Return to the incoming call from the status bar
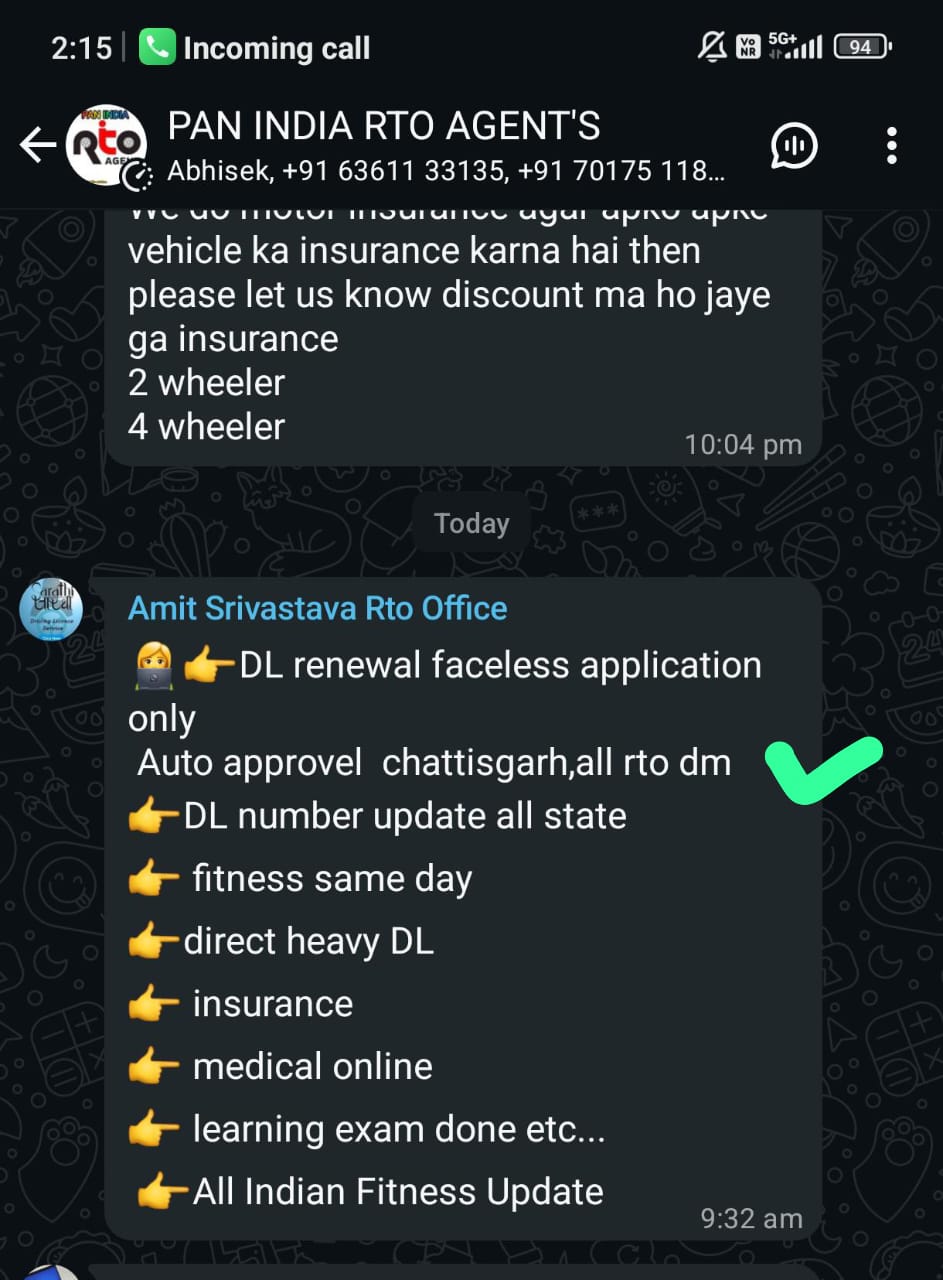The height and width of the screenshot is (1280, 943). (x=255, y=47)
